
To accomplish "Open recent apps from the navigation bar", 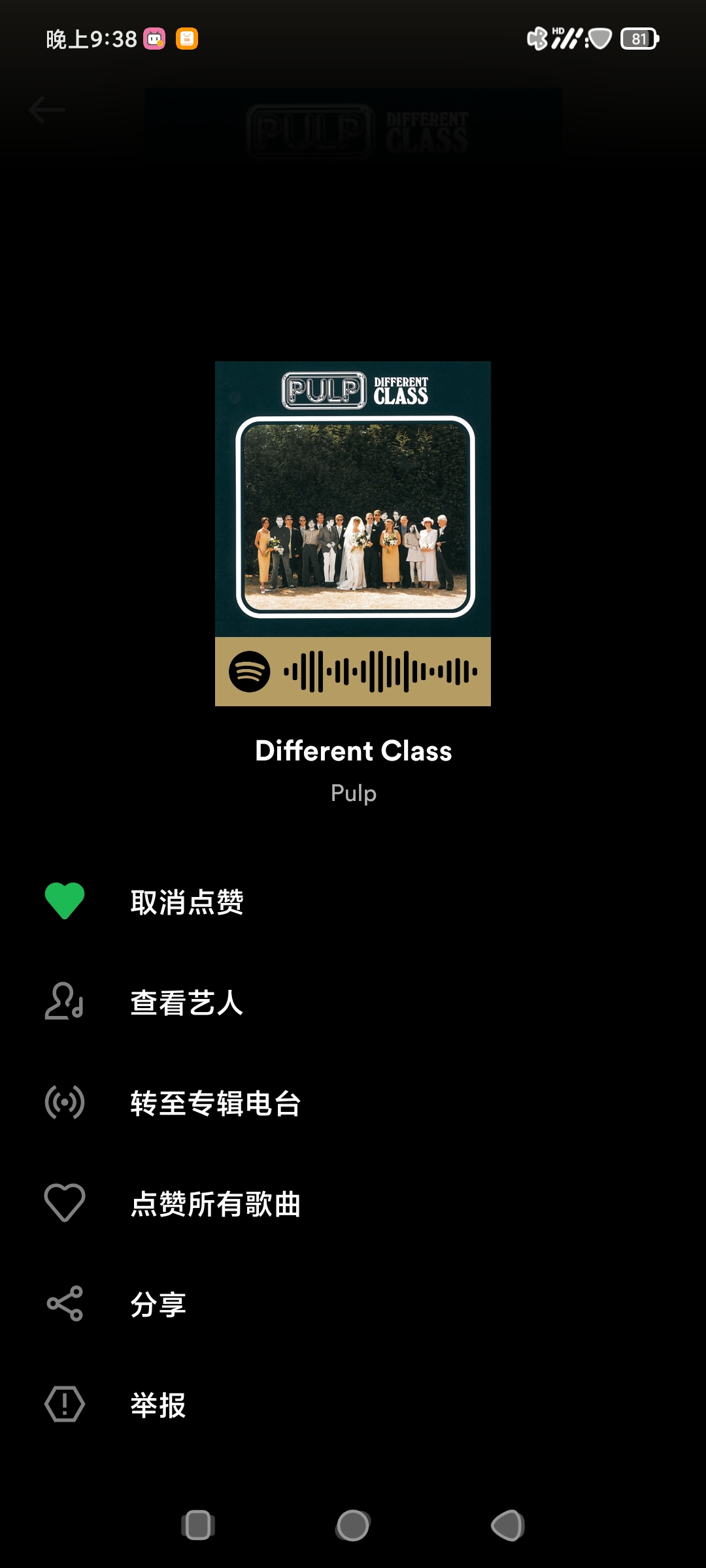I will click(x=197, y=1526).
